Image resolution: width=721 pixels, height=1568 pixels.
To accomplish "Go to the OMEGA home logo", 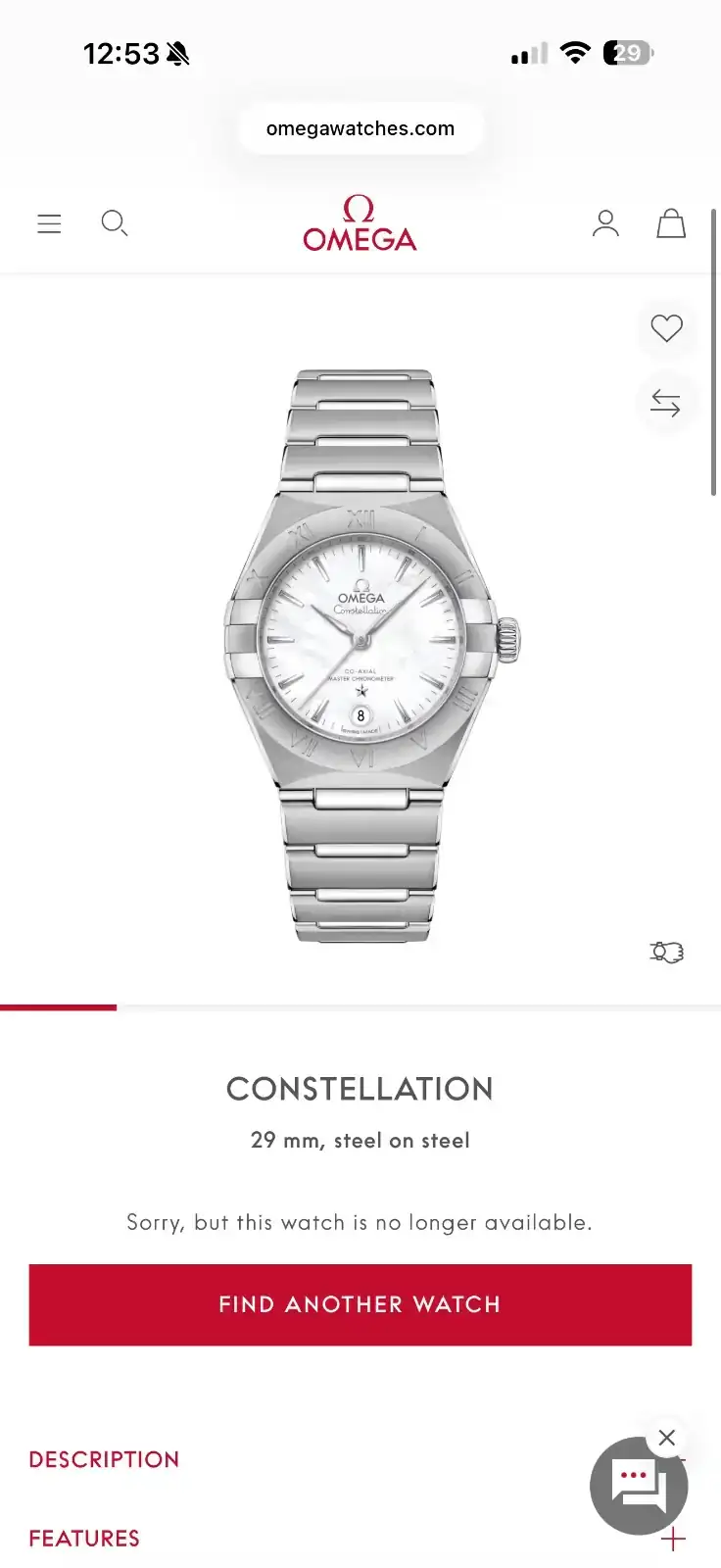I will 360,223.
